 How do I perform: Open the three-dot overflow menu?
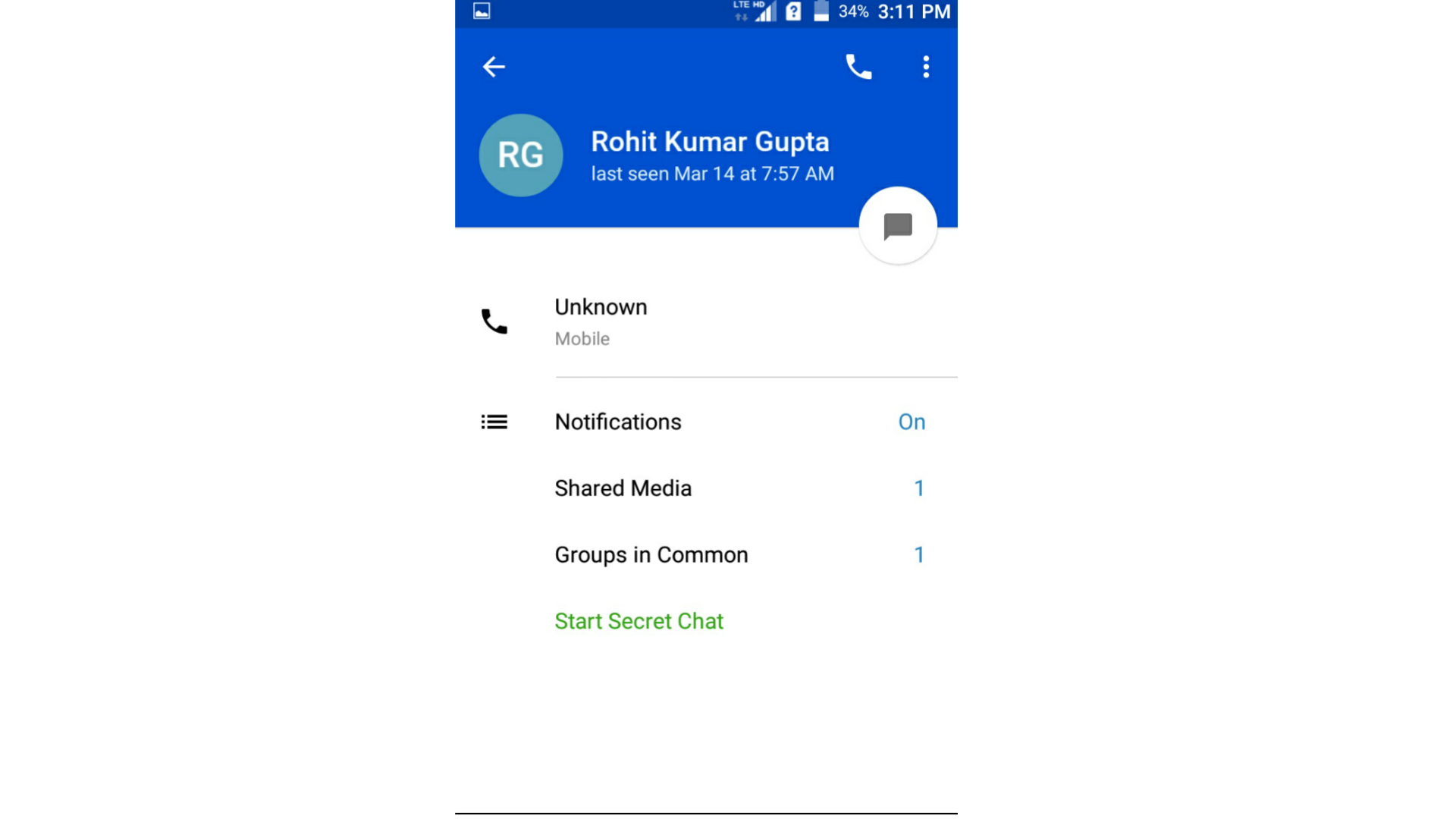(x=926, y=67)
